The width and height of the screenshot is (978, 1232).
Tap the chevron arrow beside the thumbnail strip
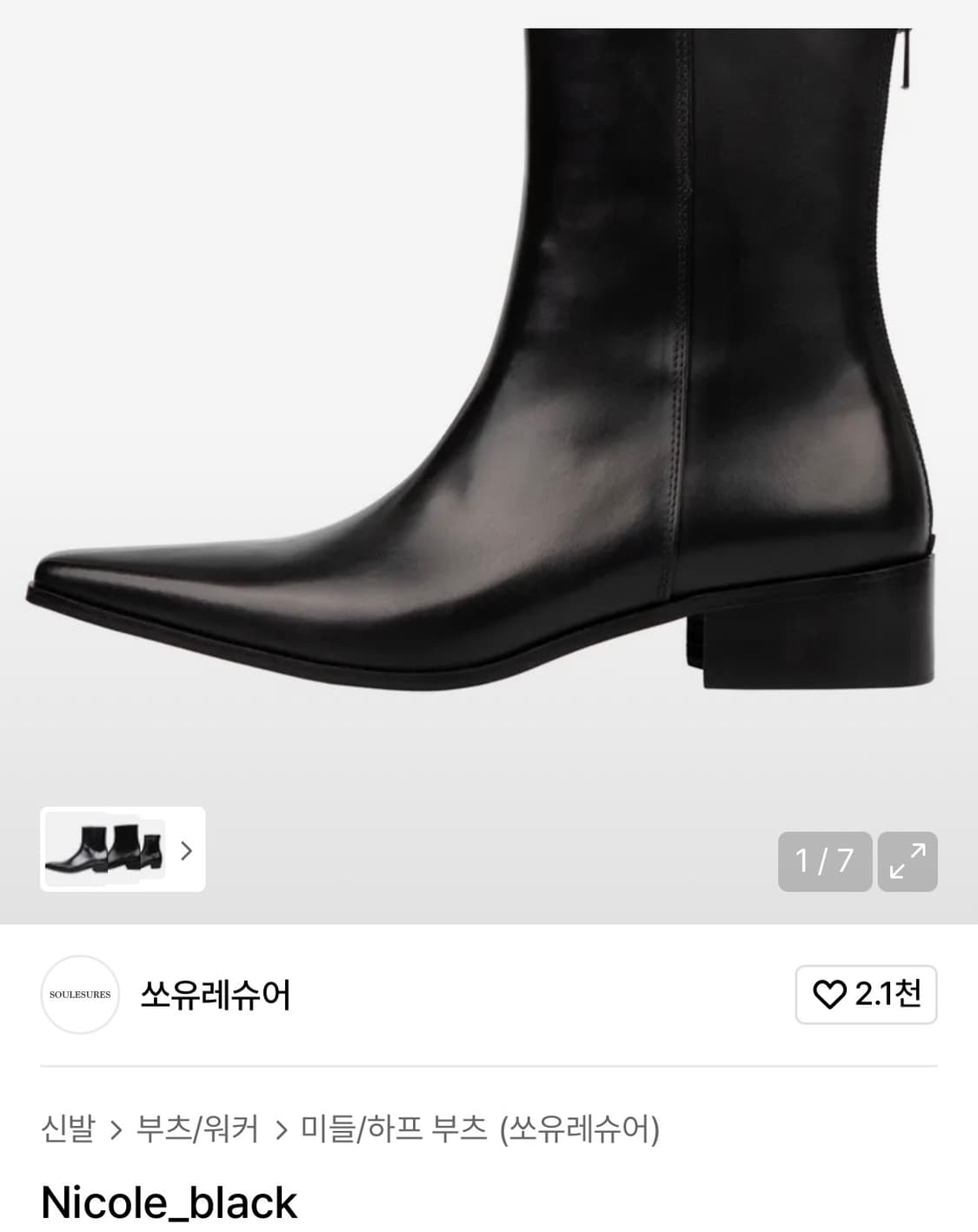click(x=185, y=852)
